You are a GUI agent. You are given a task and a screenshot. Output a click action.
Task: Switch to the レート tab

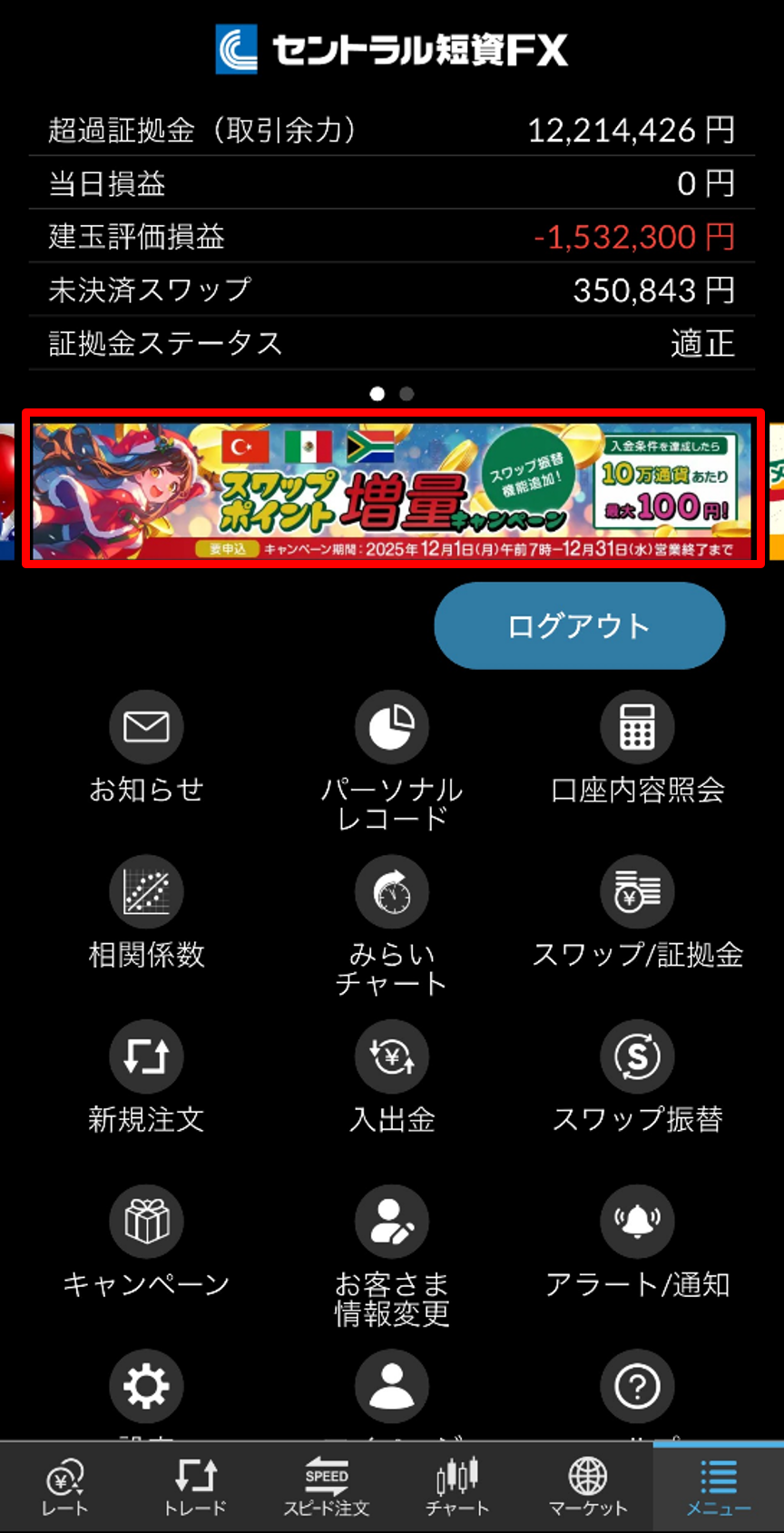65,1487
